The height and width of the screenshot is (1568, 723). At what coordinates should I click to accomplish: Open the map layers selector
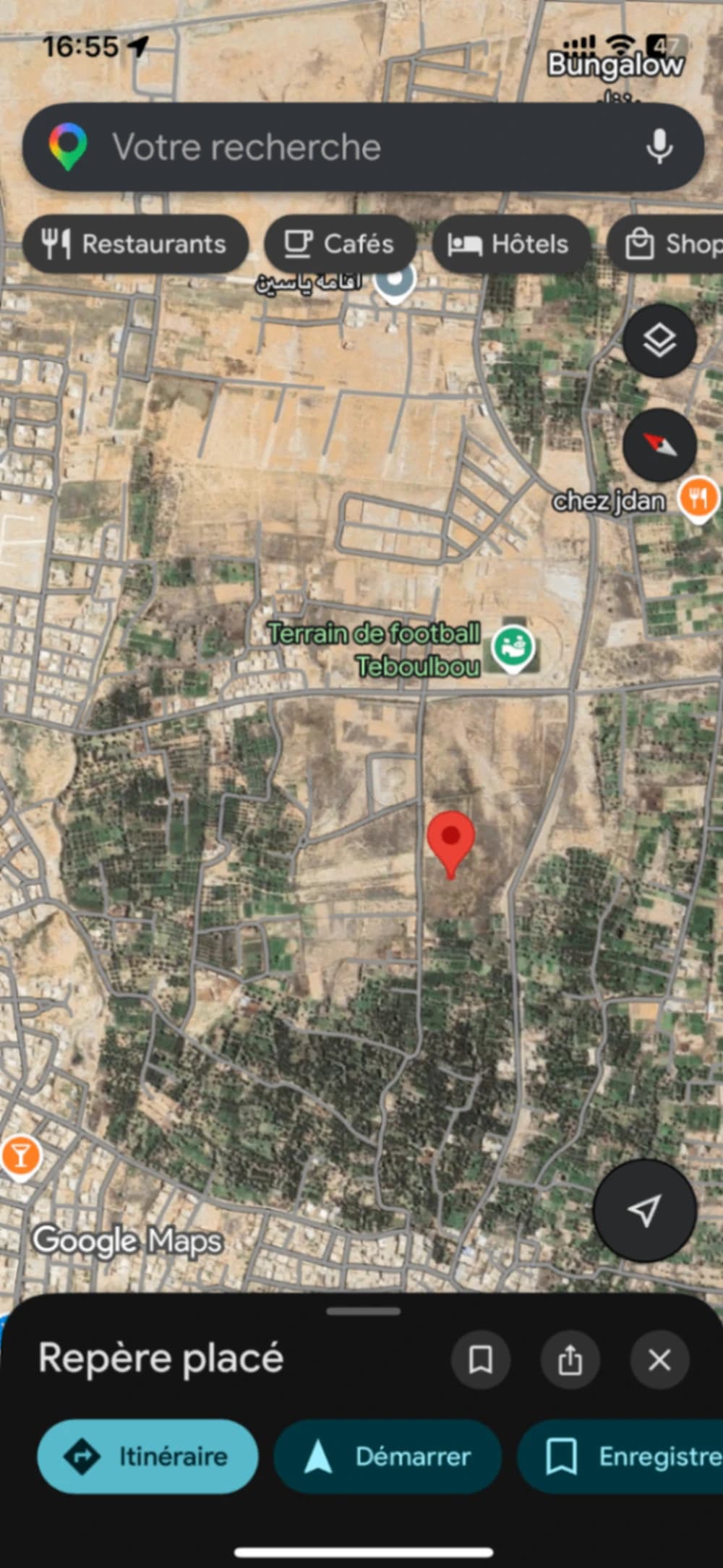click(x=659, y=340)
